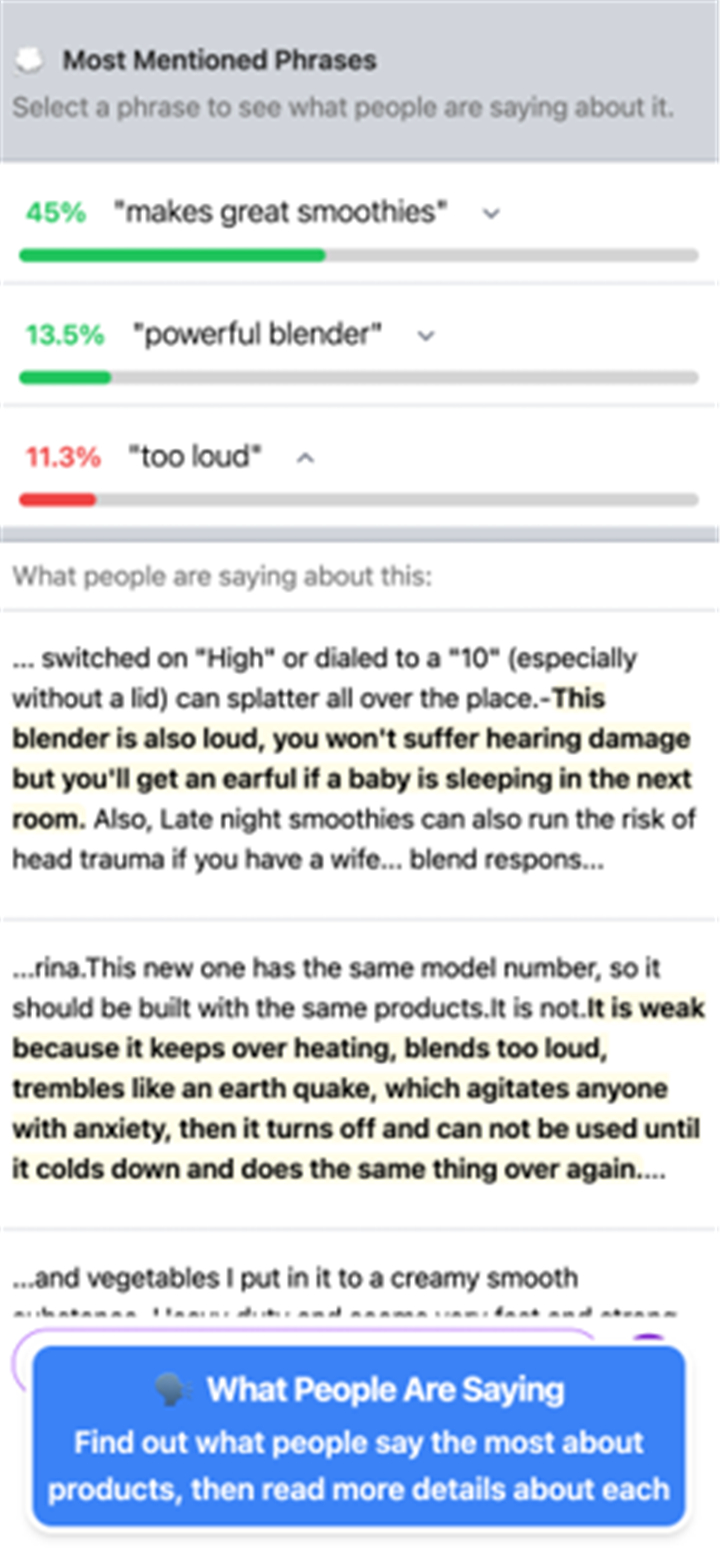720x1561 pixels.
Task: Expand the "powerful blender" phrase
Action: point(426,336)
